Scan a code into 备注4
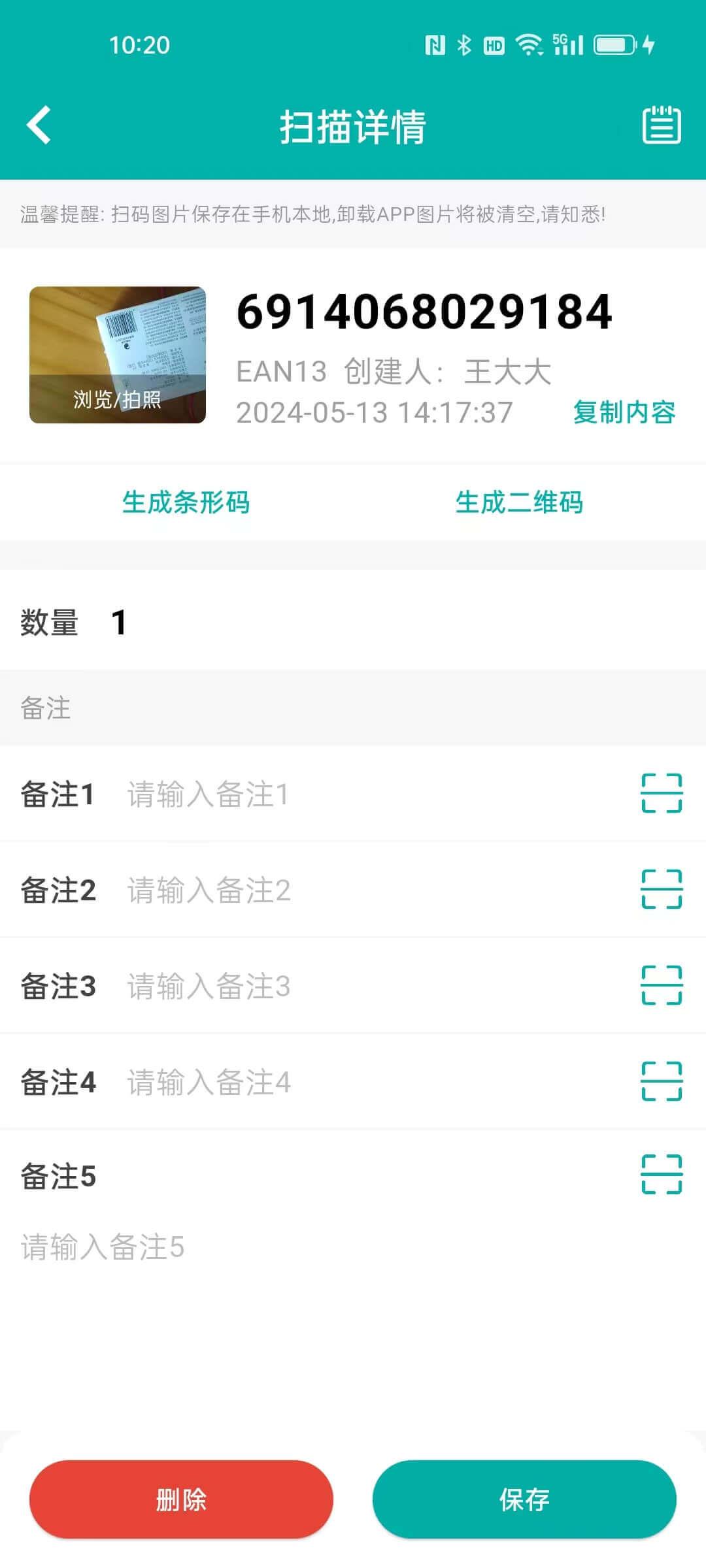The image size is (706, 1568). click(x=662, y=1081)
